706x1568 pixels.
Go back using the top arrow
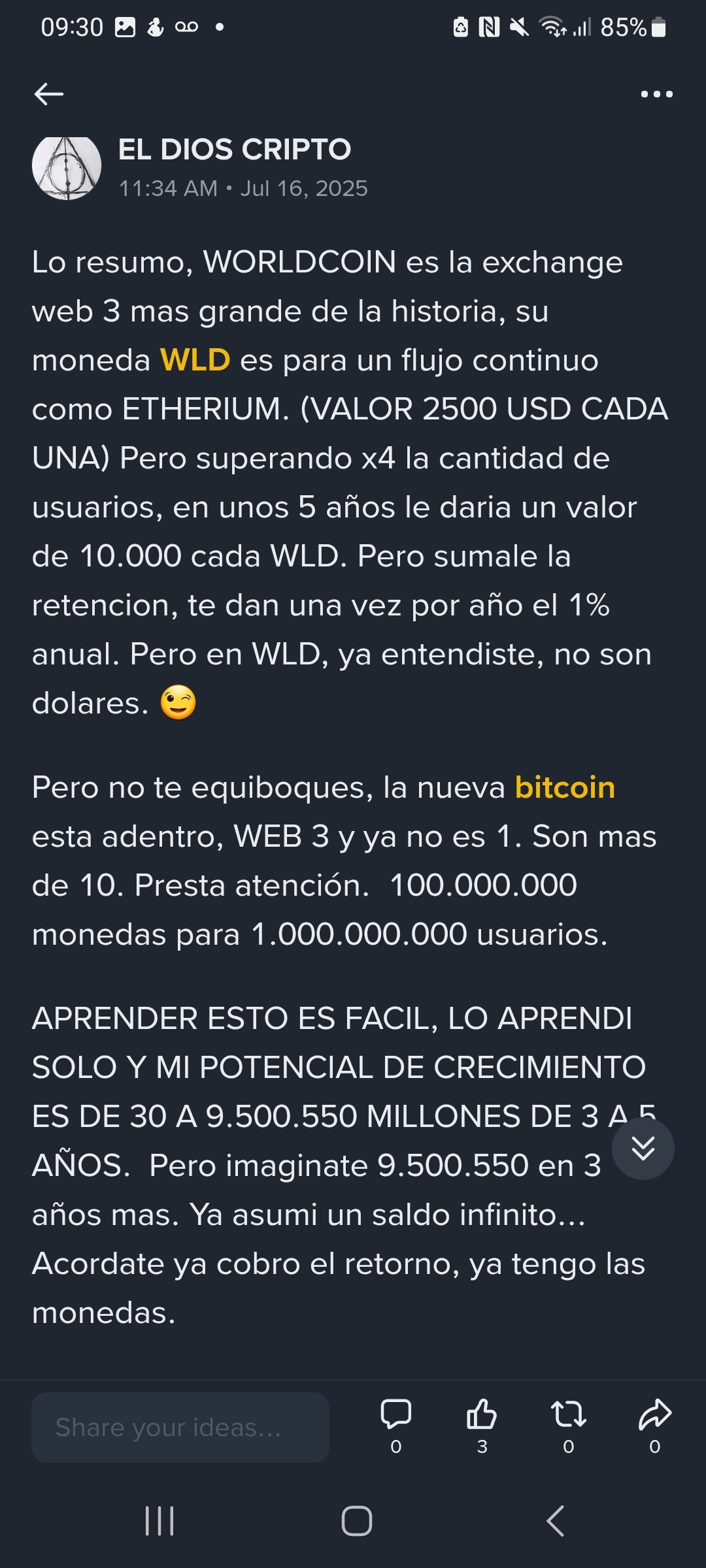tap(49, 94)
